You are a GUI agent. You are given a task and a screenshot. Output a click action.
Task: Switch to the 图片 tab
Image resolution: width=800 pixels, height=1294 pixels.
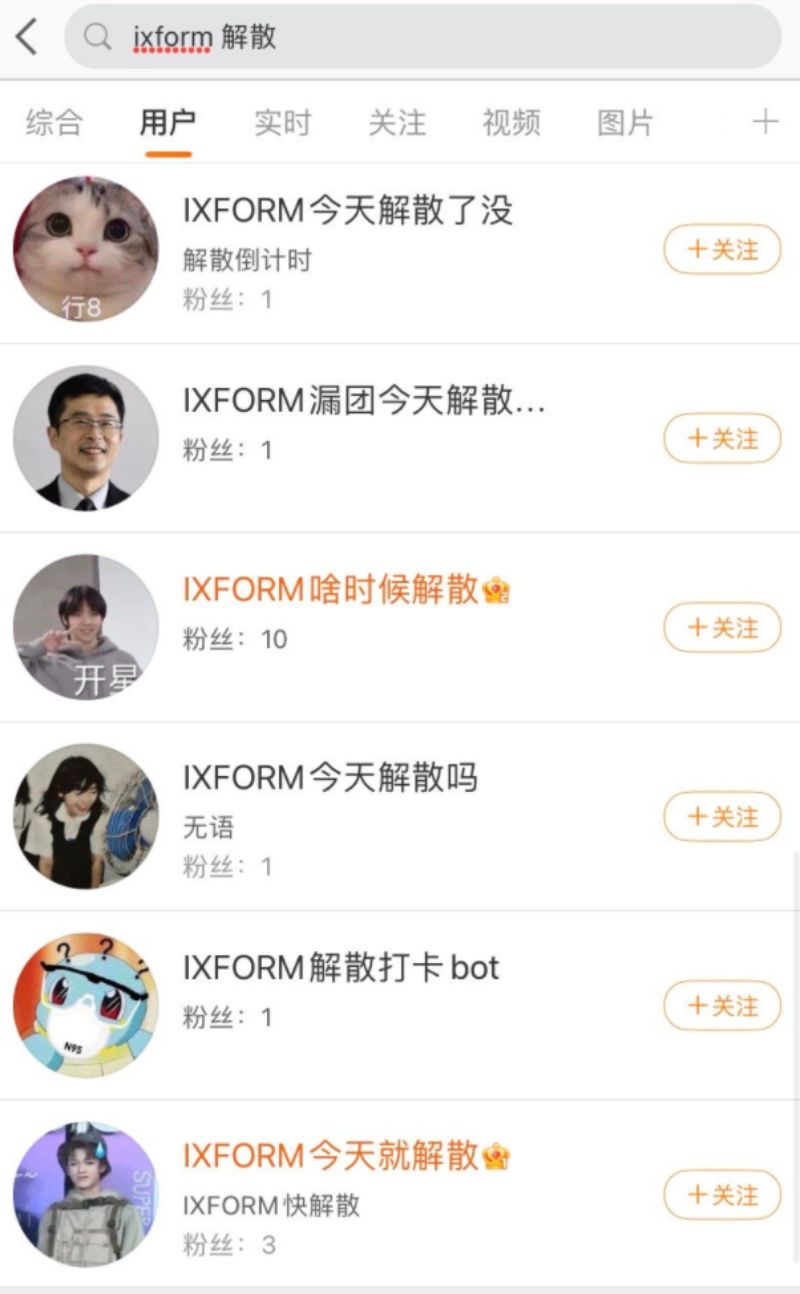[625, 123]
